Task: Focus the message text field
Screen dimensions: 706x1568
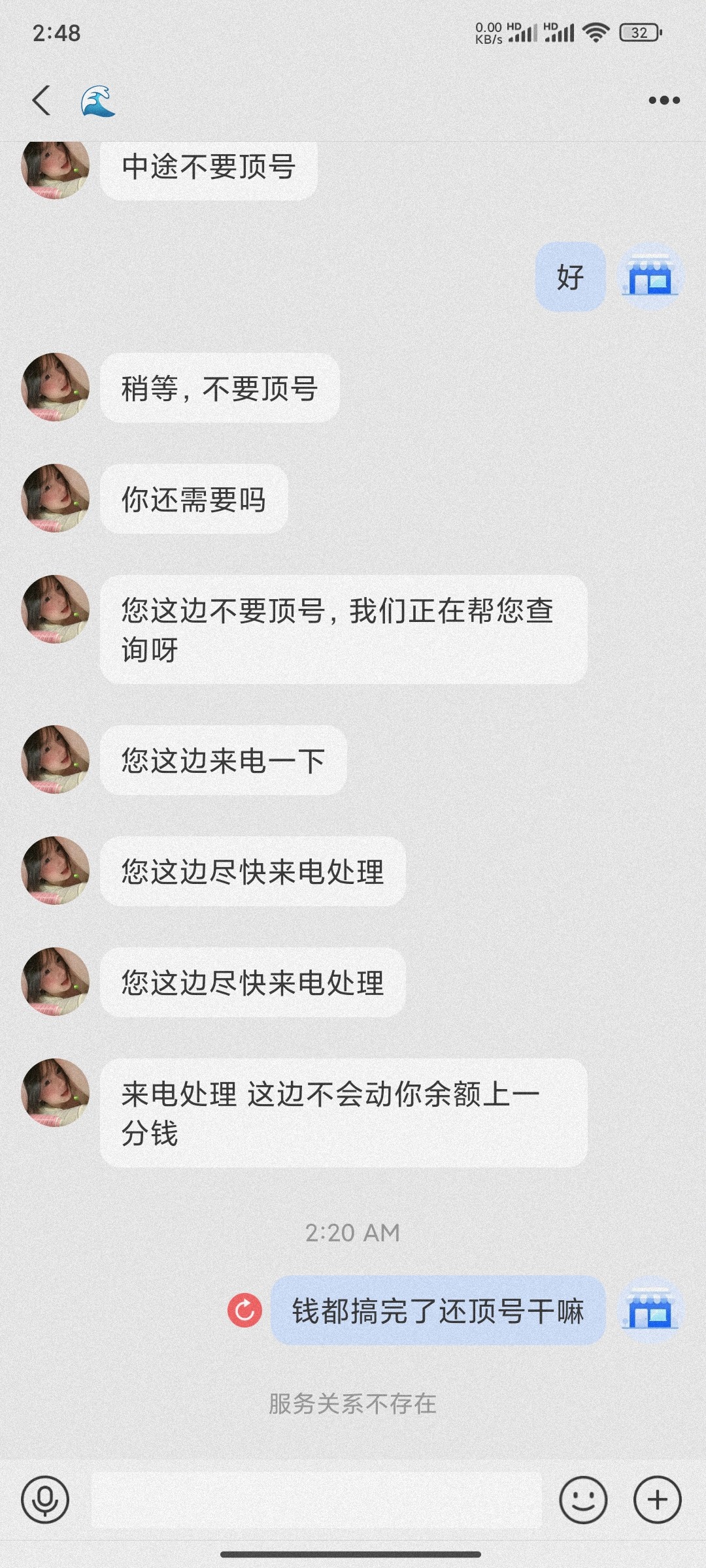Action: pyautogui.click(x=316, y=1499)
